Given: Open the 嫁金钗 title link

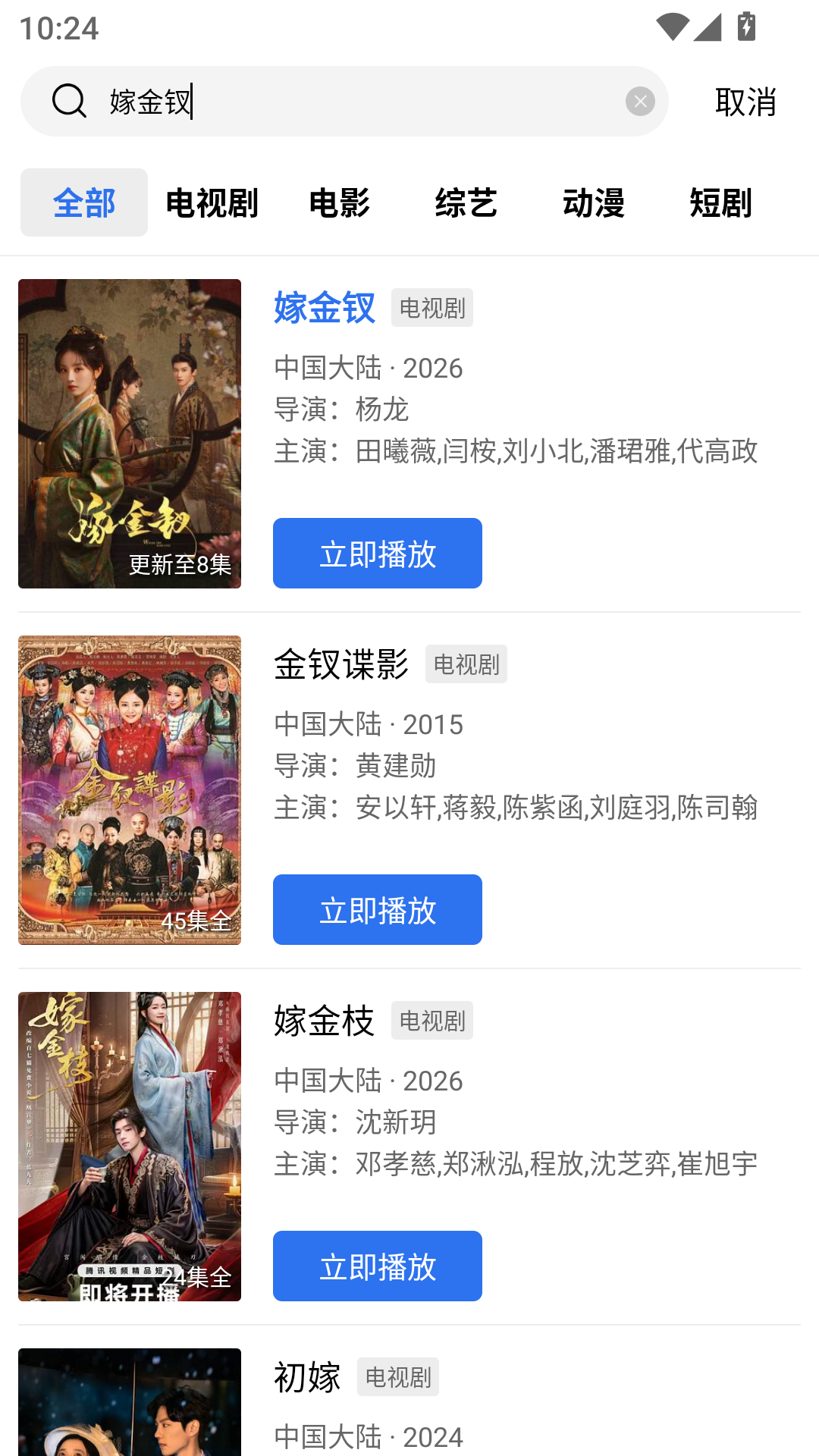Looking at the screenshot, I should (x=325, y=308).
